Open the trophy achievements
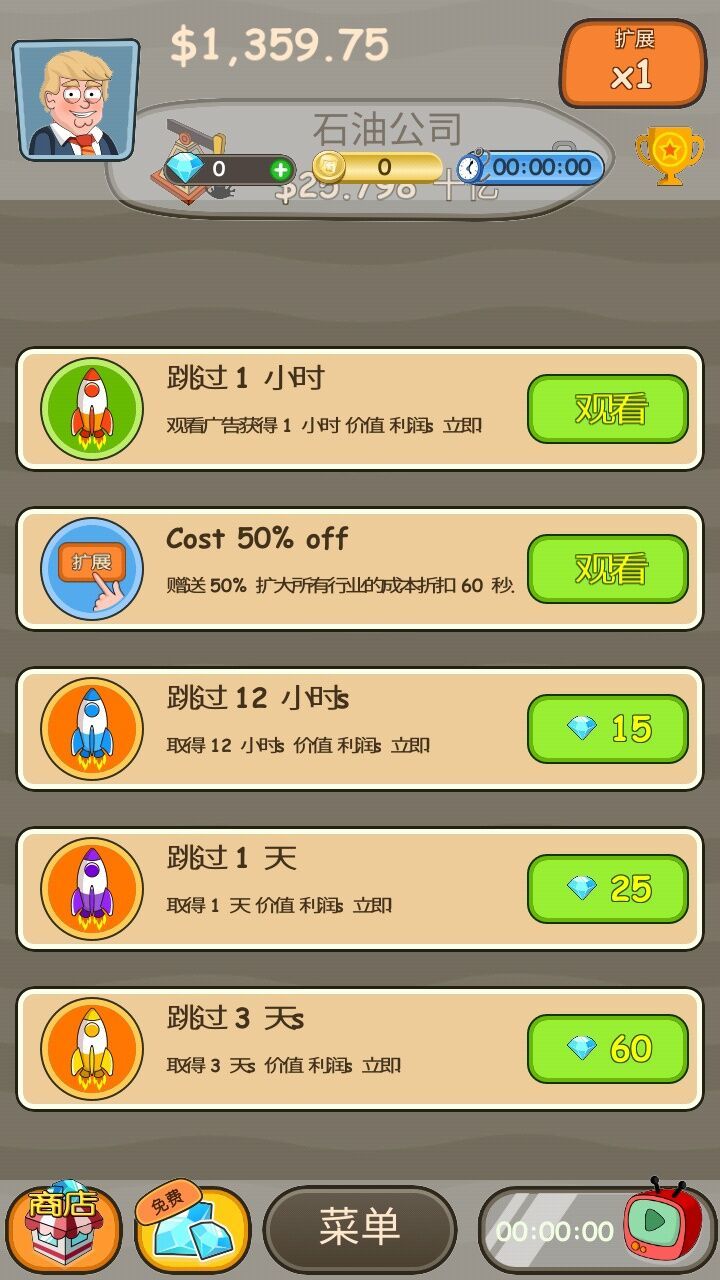 click(x=669, y=155)
